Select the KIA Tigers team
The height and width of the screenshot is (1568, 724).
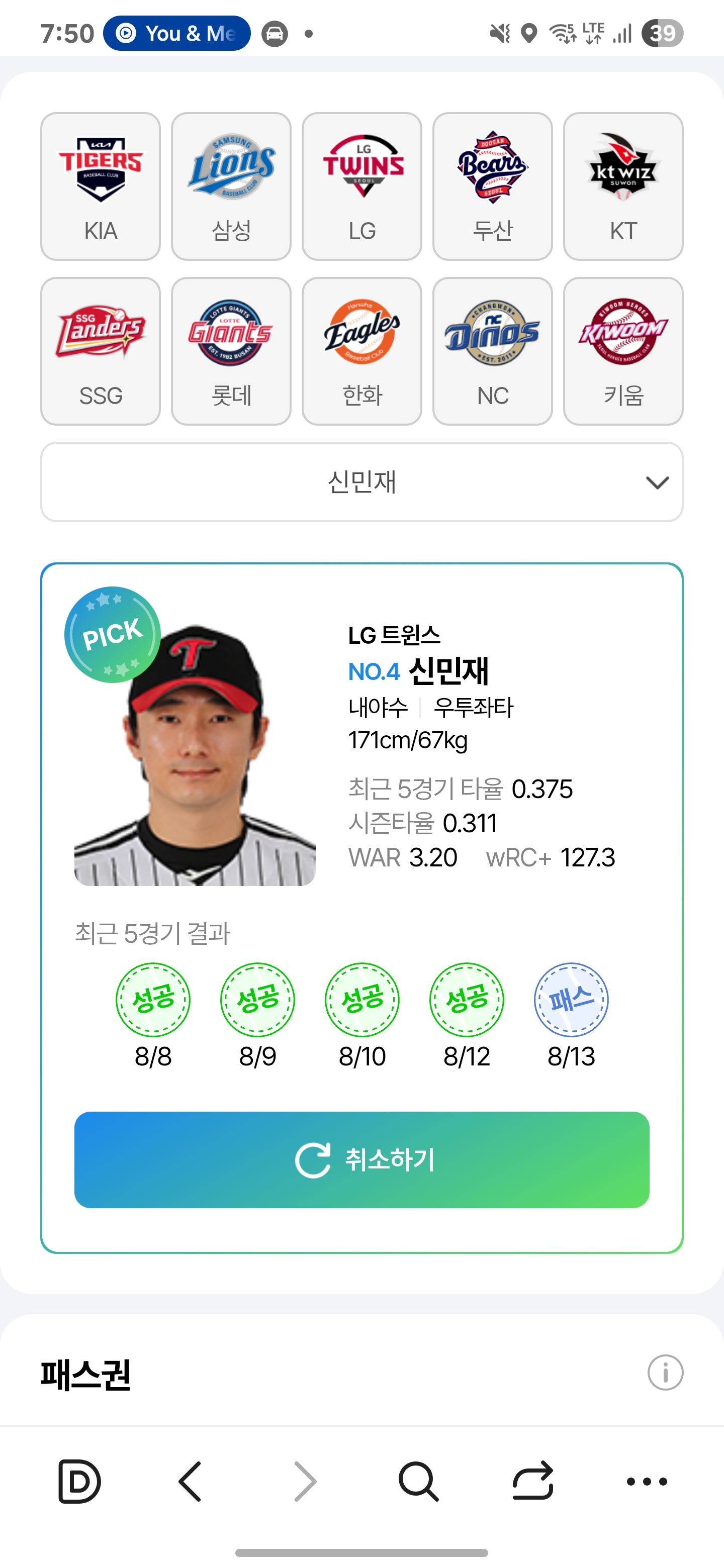click(101, 186)
